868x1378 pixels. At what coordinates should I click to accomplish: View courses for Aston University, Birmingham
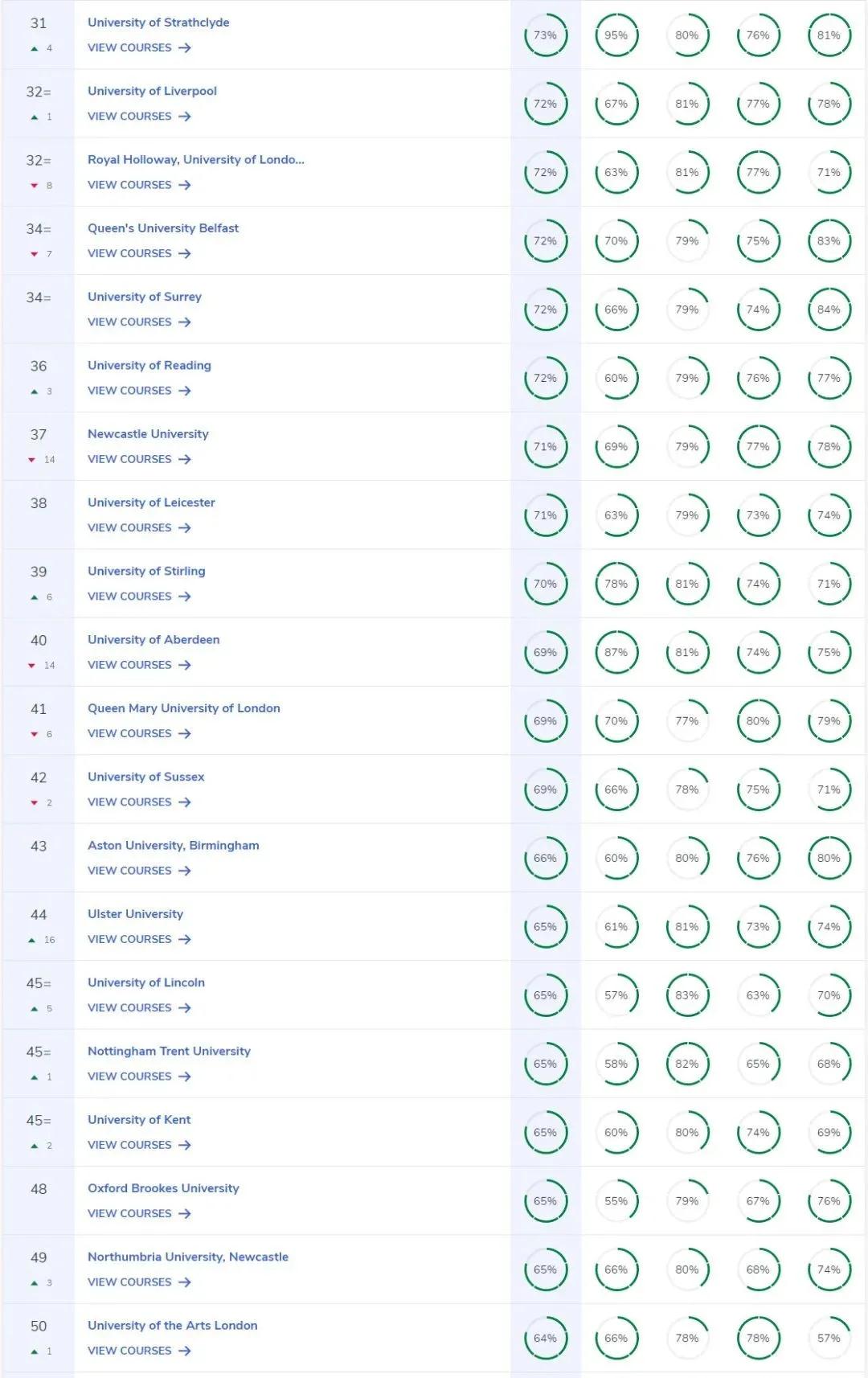point(138,871)
